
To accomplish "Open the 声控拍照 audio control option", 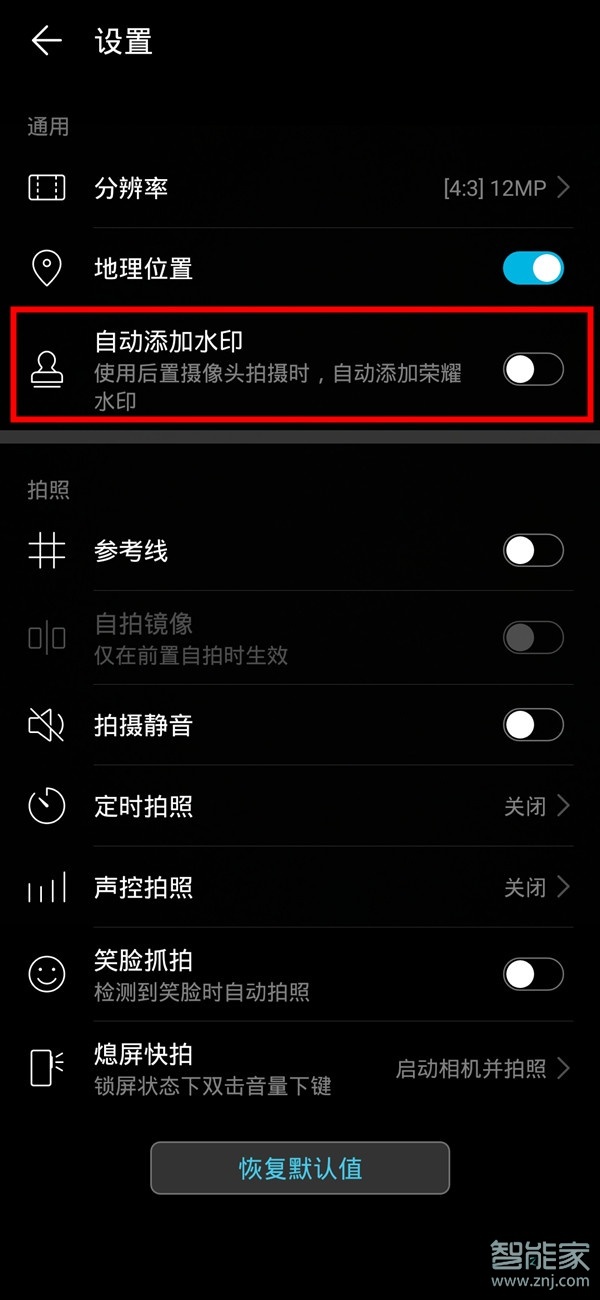I will [300, 887].
